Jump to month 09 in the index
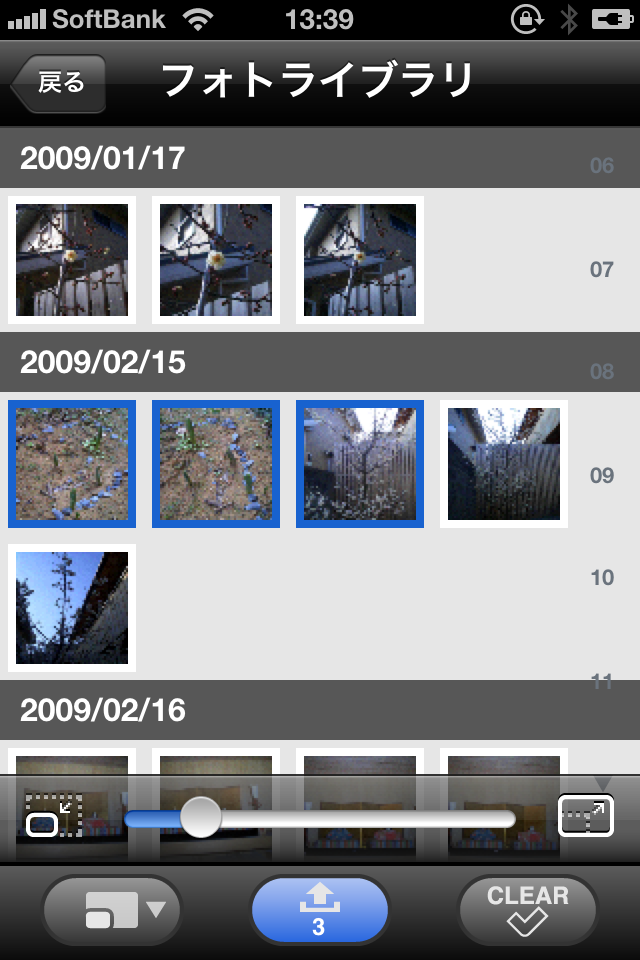The width and height of the screenshot is (640, 960). pyautogui.click(x=601, y=475)
